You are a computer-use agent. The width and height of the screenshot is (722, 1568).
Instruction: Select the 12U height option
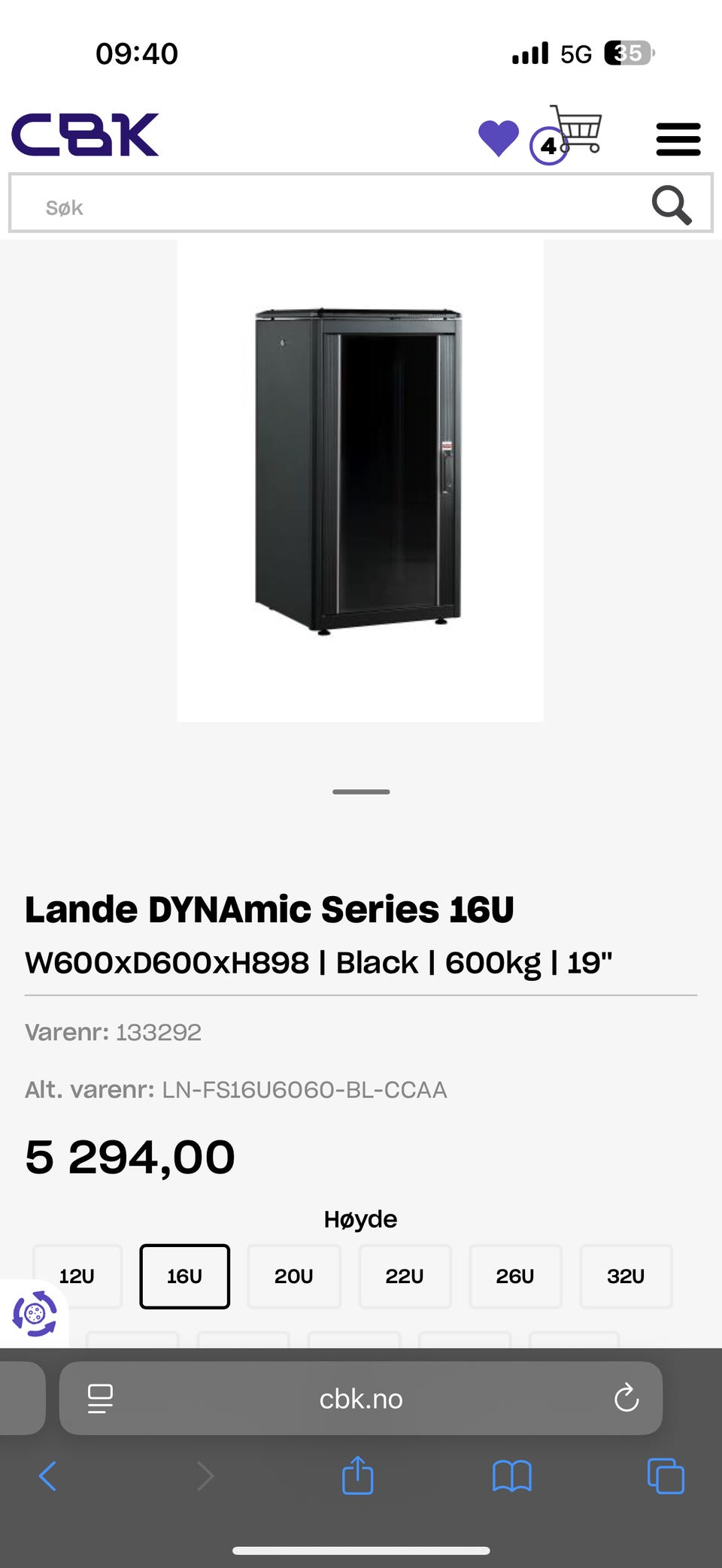pos(77,1276)
